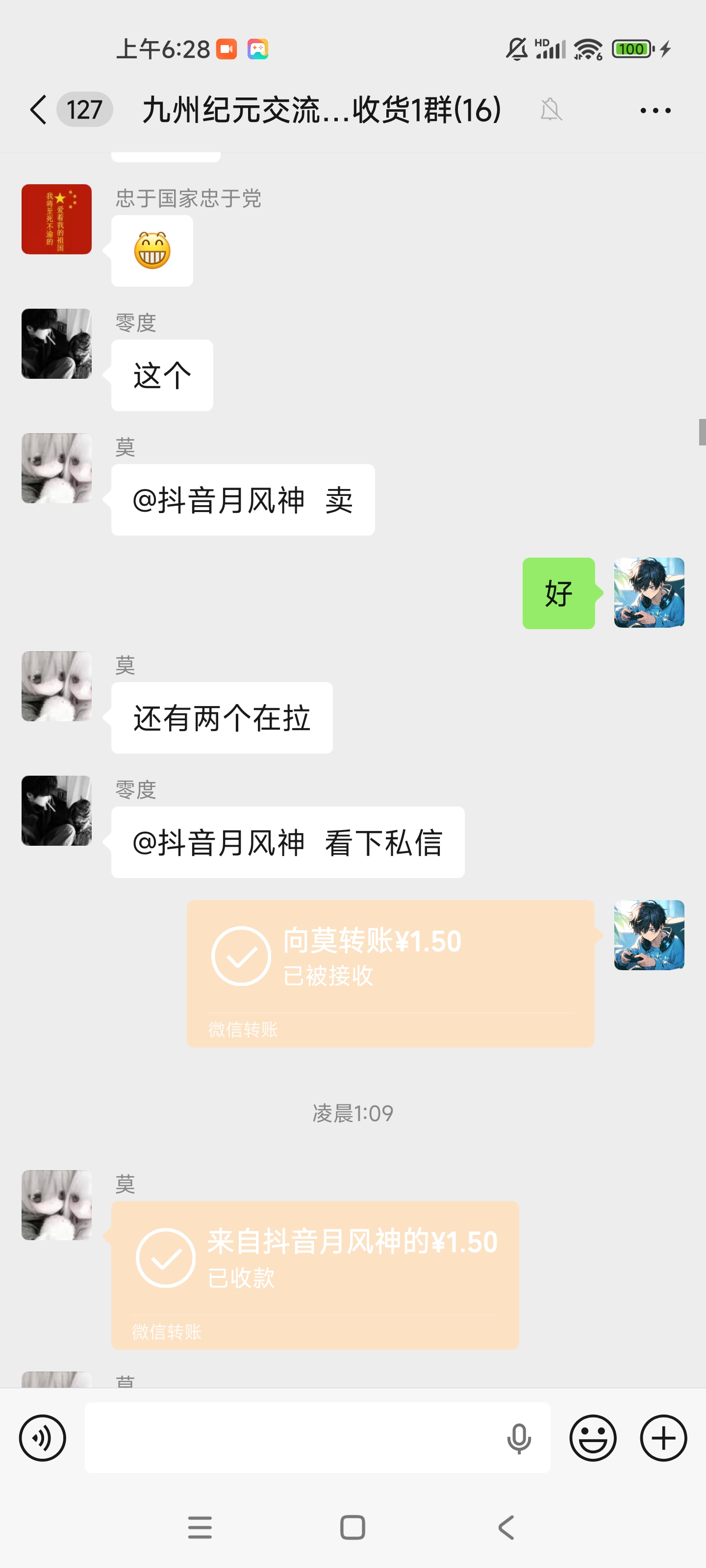
Task: Tap 零度's avatar beside 这个 message
Action: (57, 344)
